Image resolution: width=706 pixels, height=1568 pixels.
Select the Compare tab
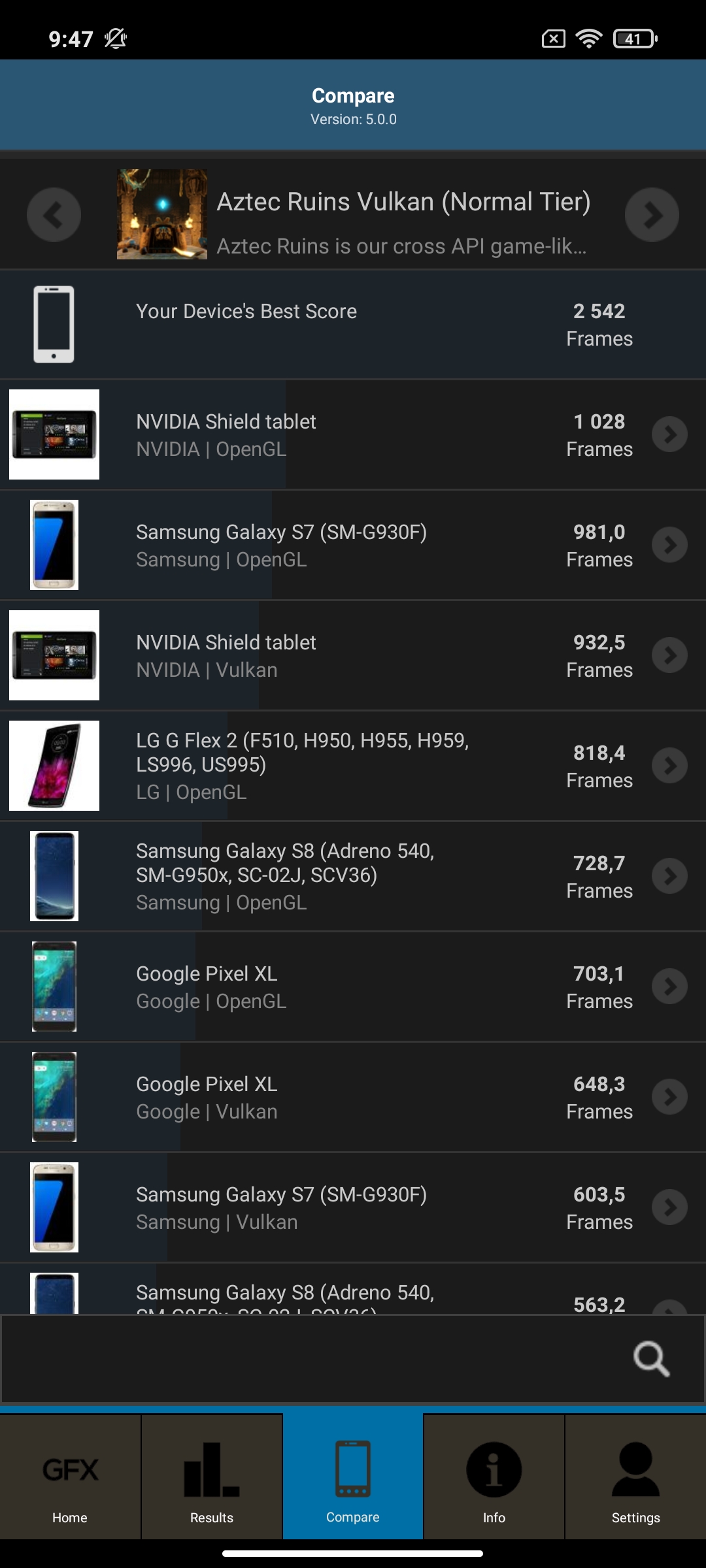point(353,1478)
